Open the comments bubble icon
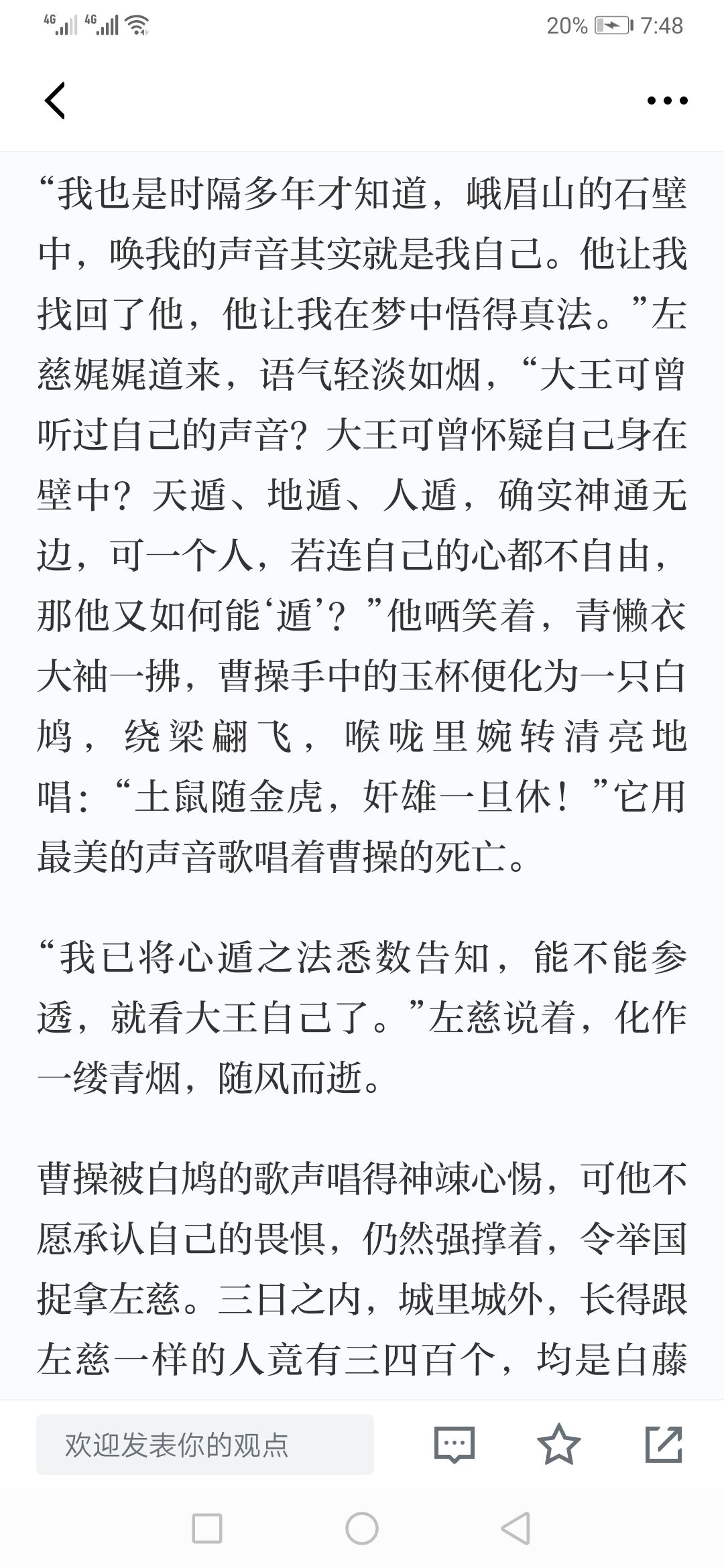 (x=455, y=1444)
